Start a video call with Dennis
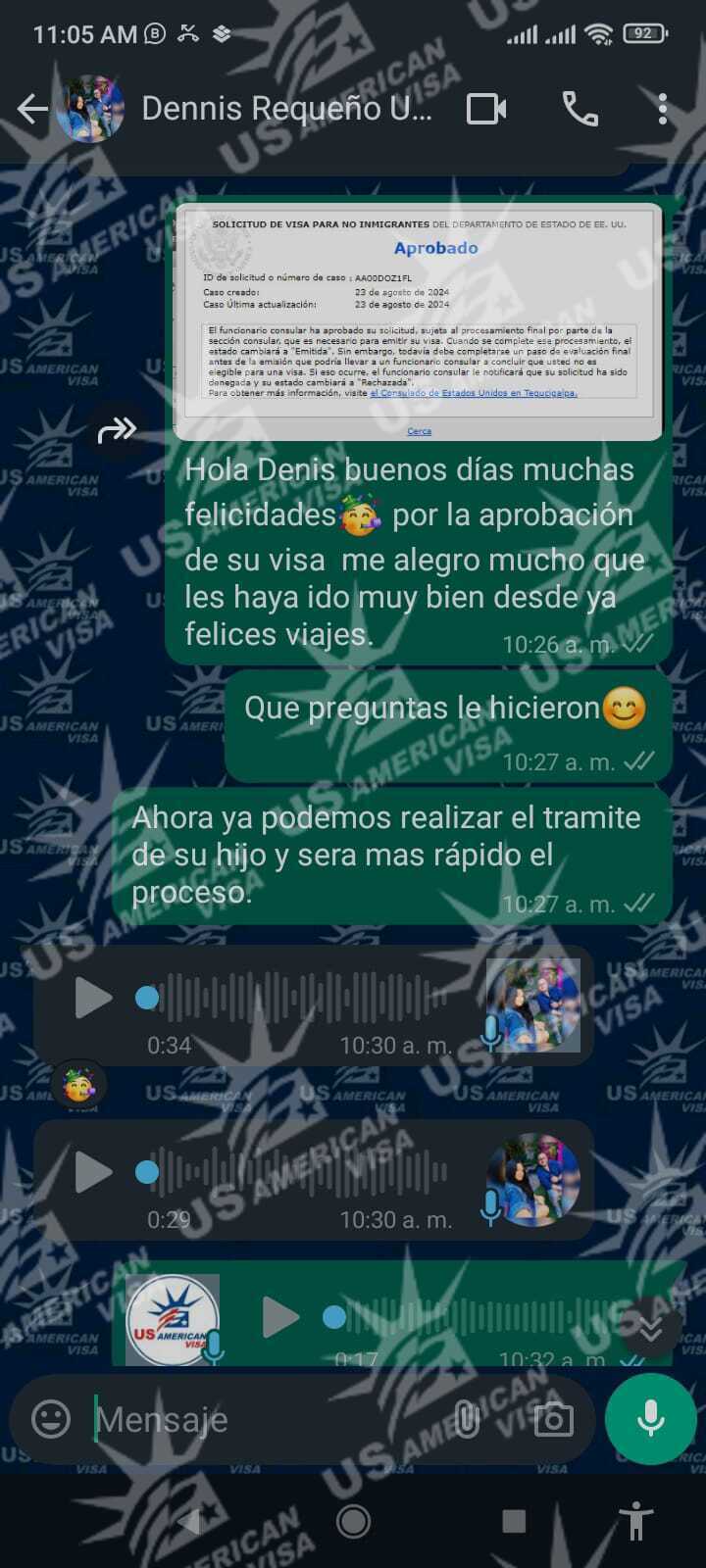706x1568 pixels. 486,109
